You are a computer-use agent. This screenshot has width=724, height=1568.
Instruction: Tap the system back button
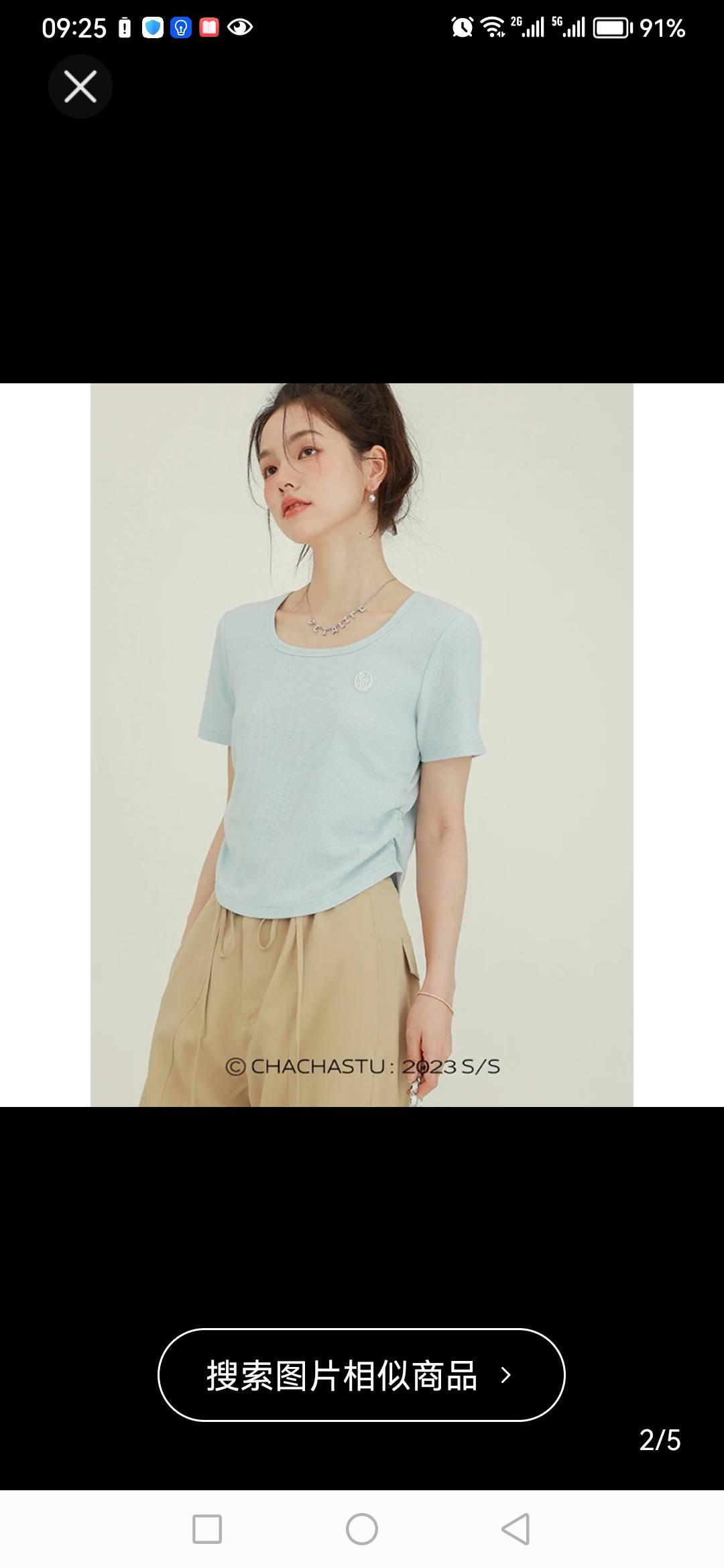tap(516, 1529)
